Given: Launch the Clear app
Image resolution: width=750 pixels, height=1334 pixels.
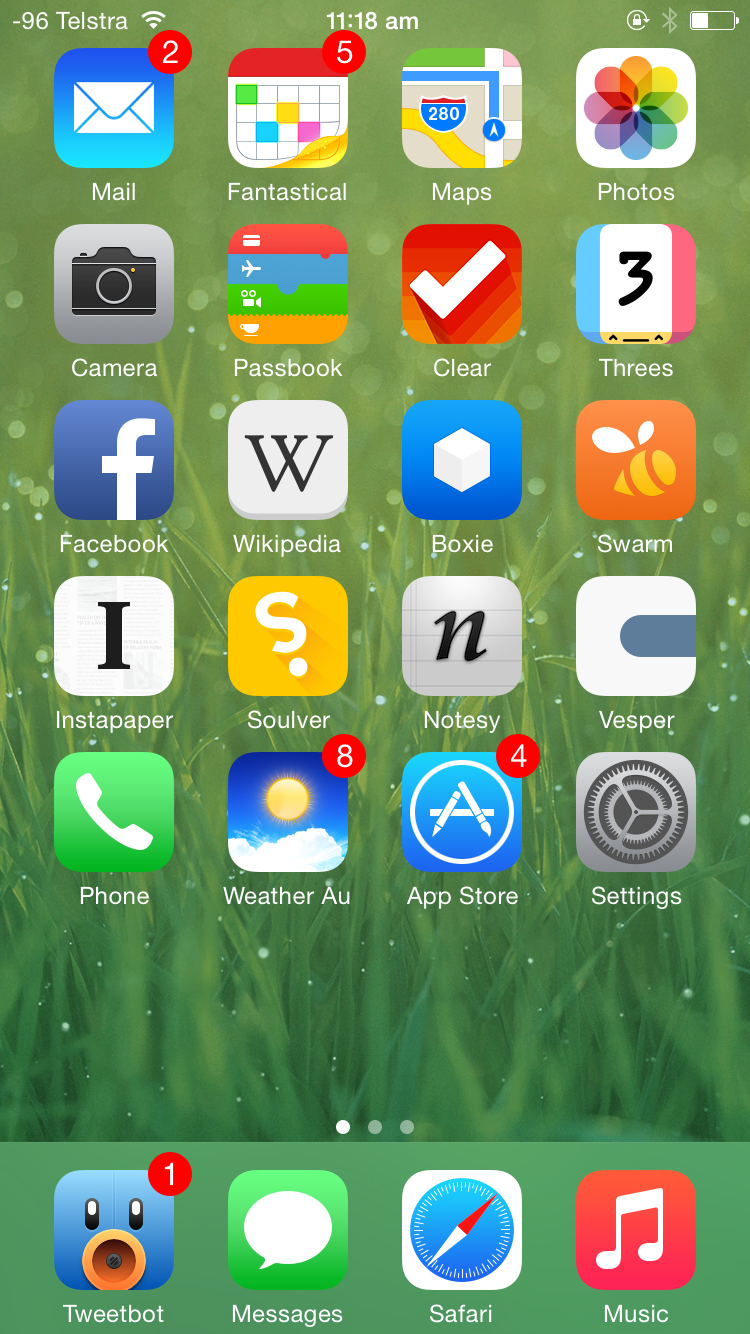Looking at the screenshot, I should tap(462, 284).
